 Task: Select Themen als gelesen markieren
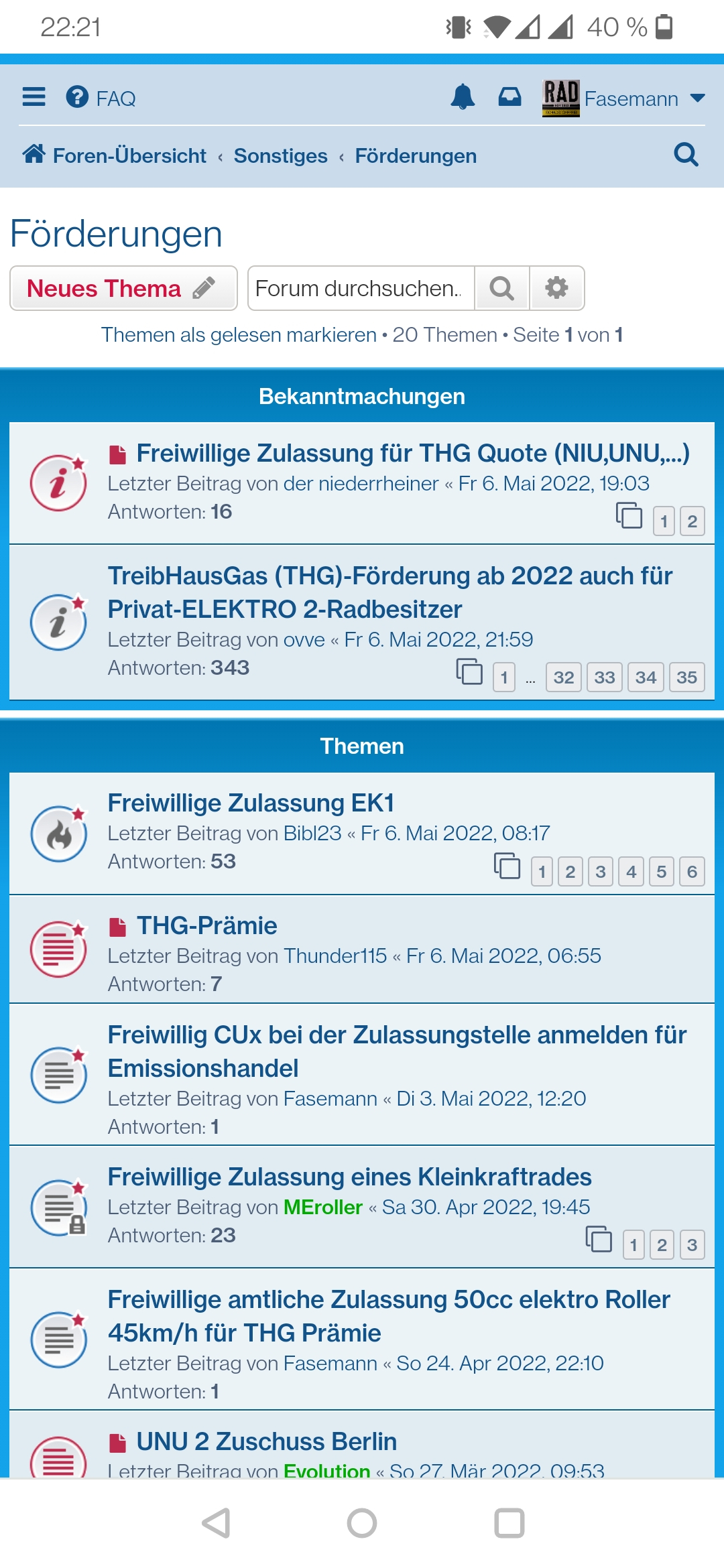pos(239,334)
